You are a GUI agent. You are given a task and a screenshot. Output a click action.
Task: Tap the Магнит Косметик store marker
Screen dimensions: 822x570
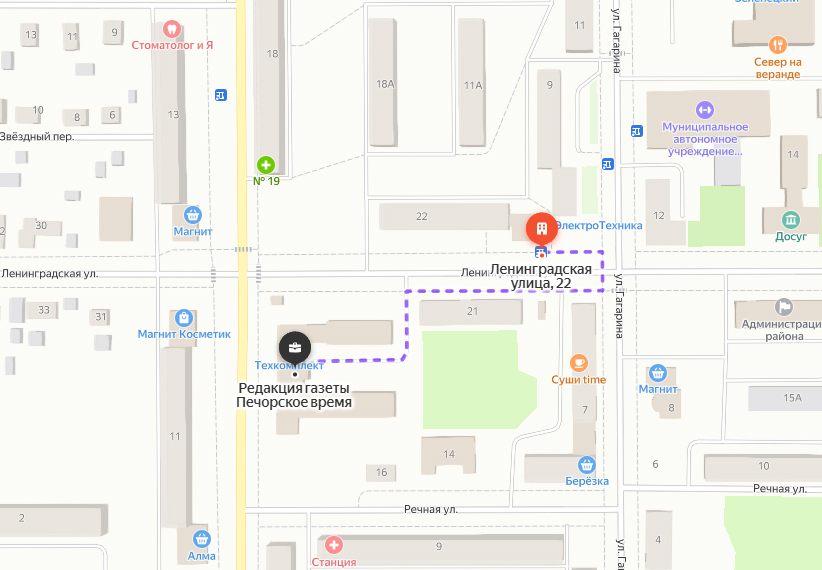point(183,317)
